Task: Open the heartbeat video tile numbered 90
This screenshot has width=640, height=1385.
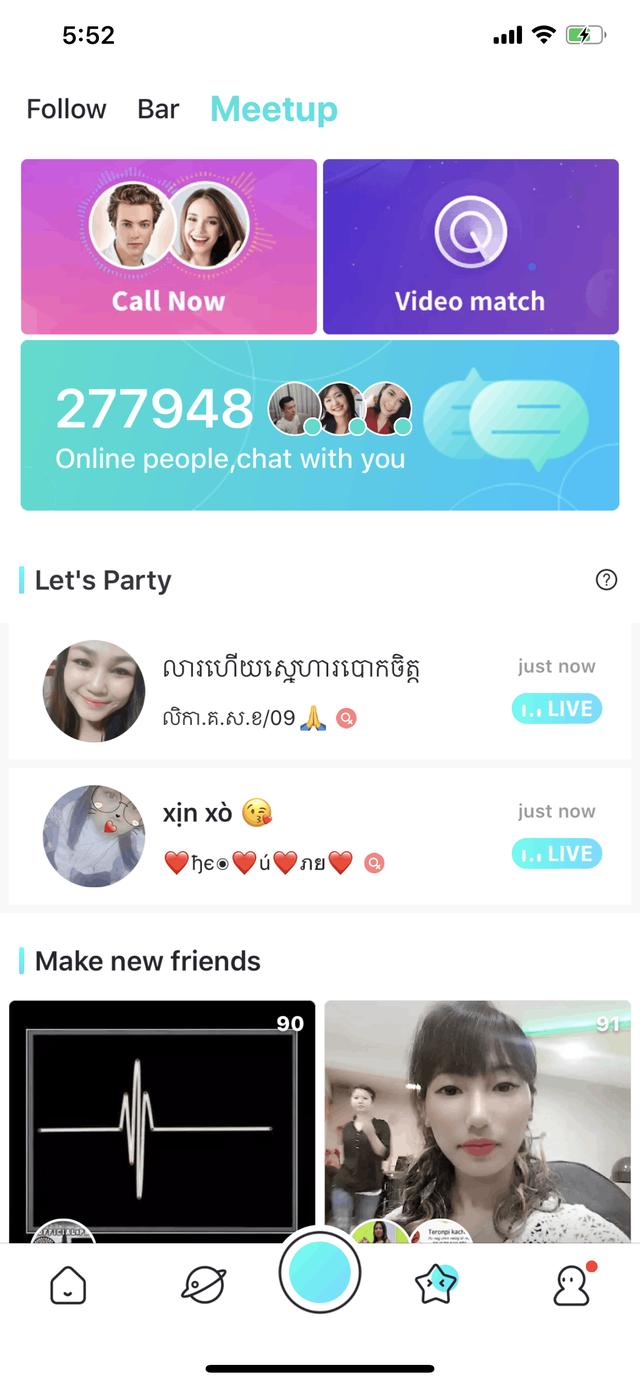Action: [x=162, y=1120]
